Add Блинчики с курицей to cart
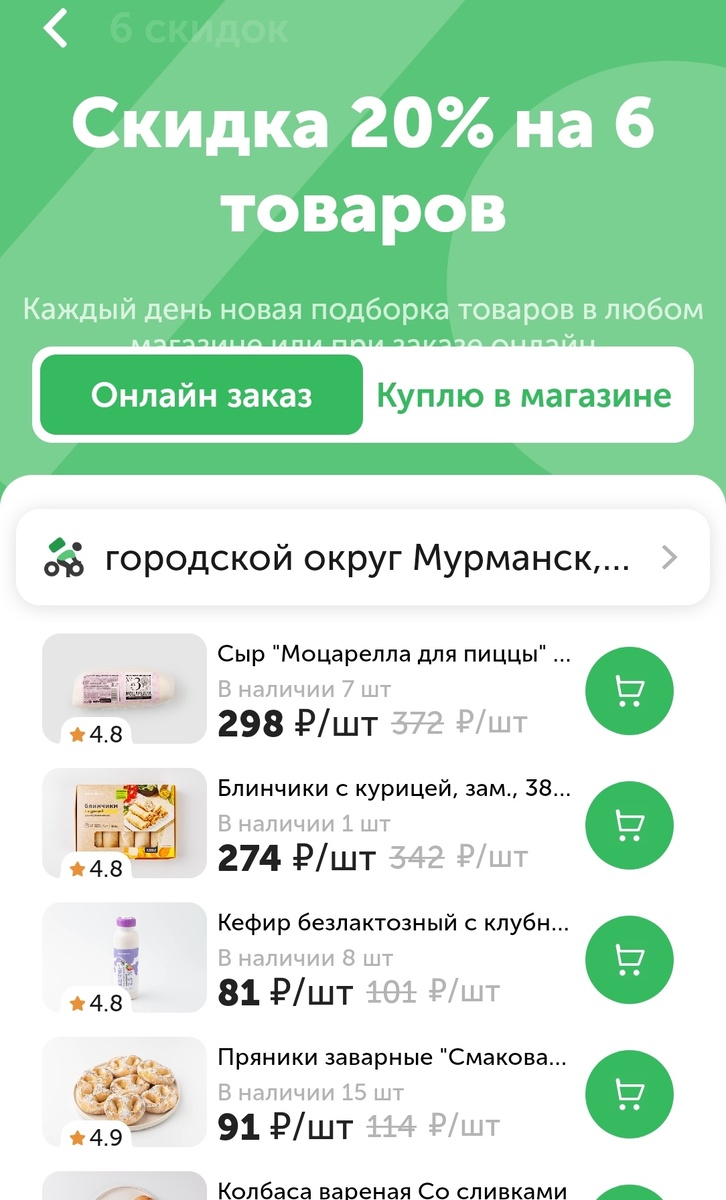Viewport: 726px width, 1200px height. coord(628,824)
